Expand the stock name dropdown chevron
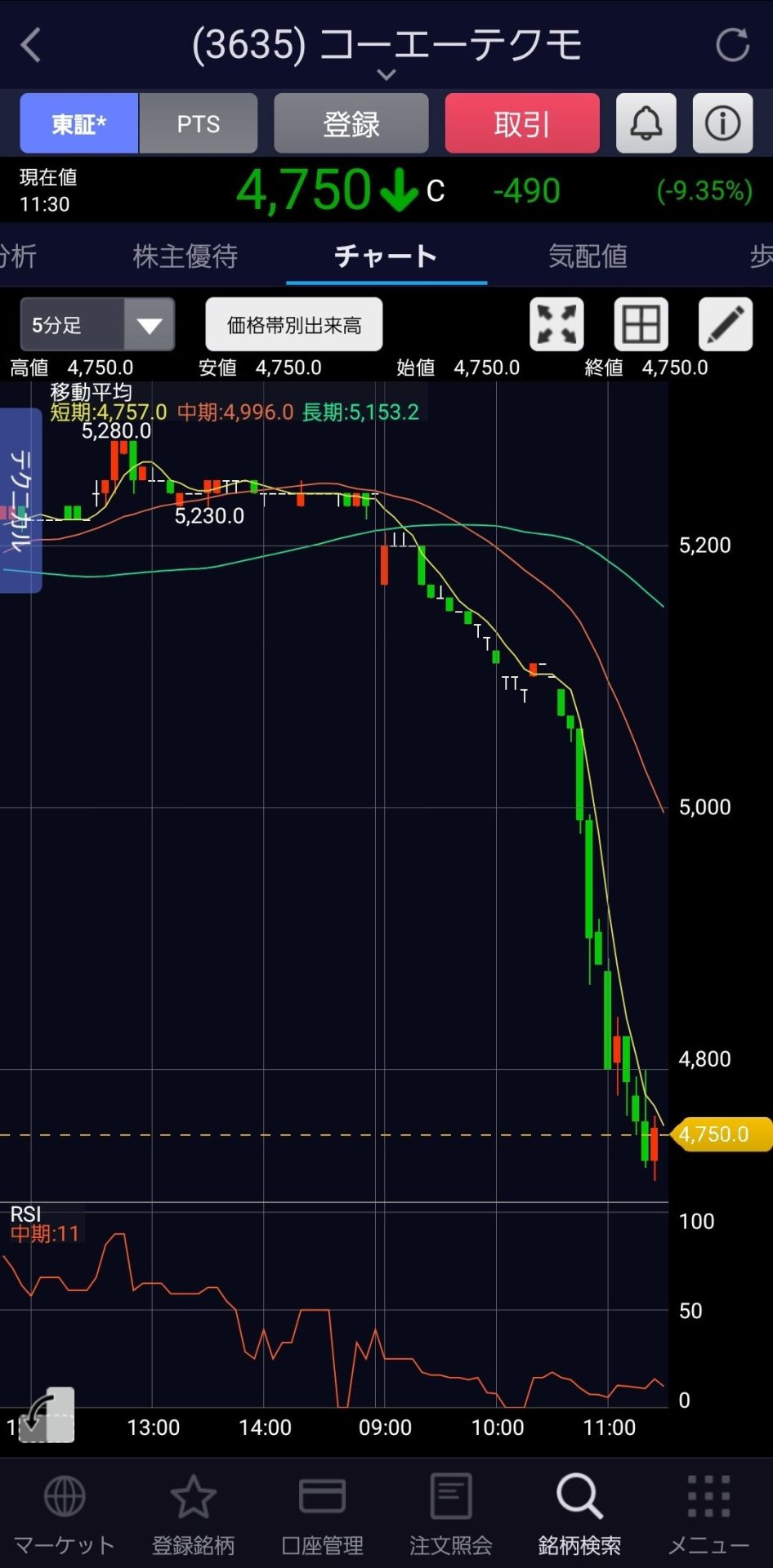This screenshot has height=1568, width=773. click(x=386, y=75)
